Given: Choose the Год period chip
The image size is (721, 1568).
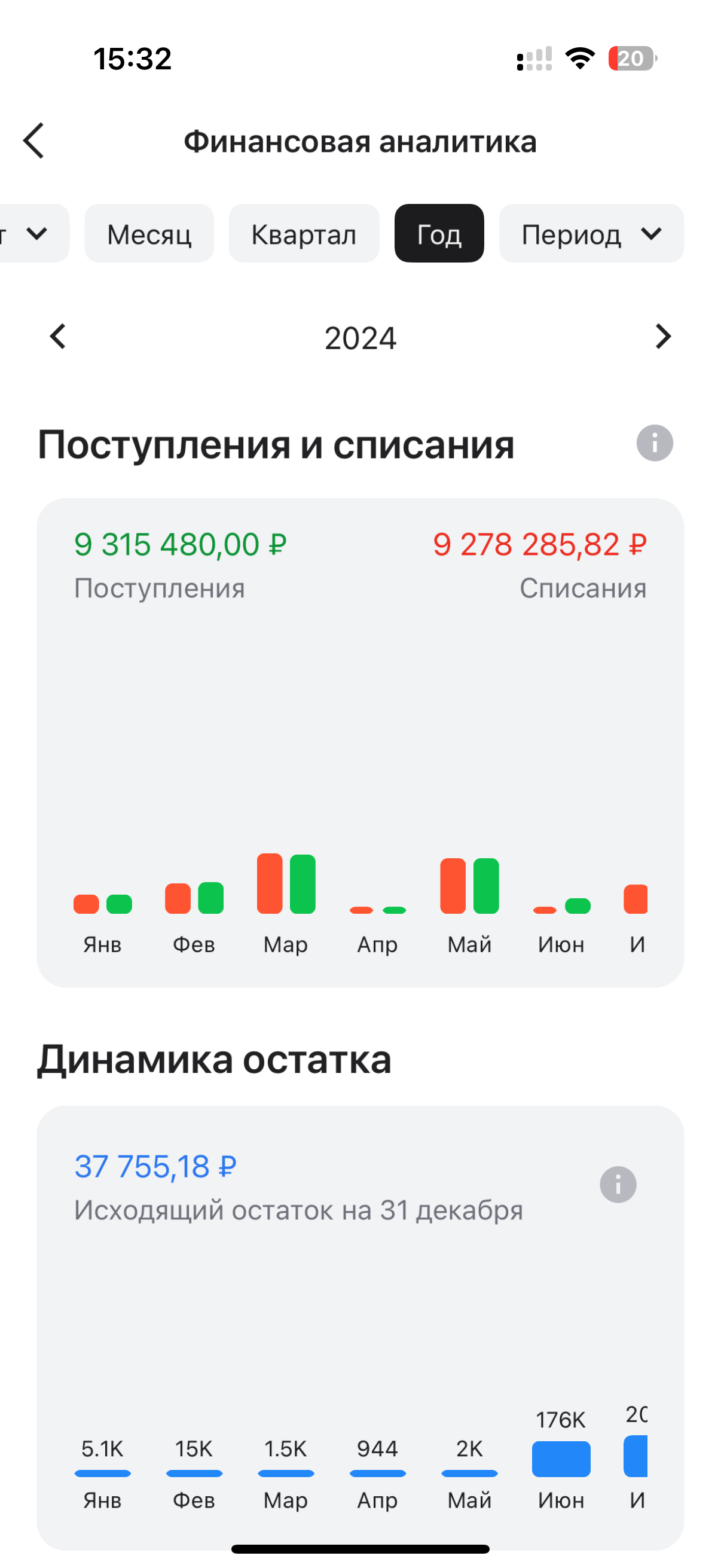Looking at the screenshot, I should tap(439, 234).
